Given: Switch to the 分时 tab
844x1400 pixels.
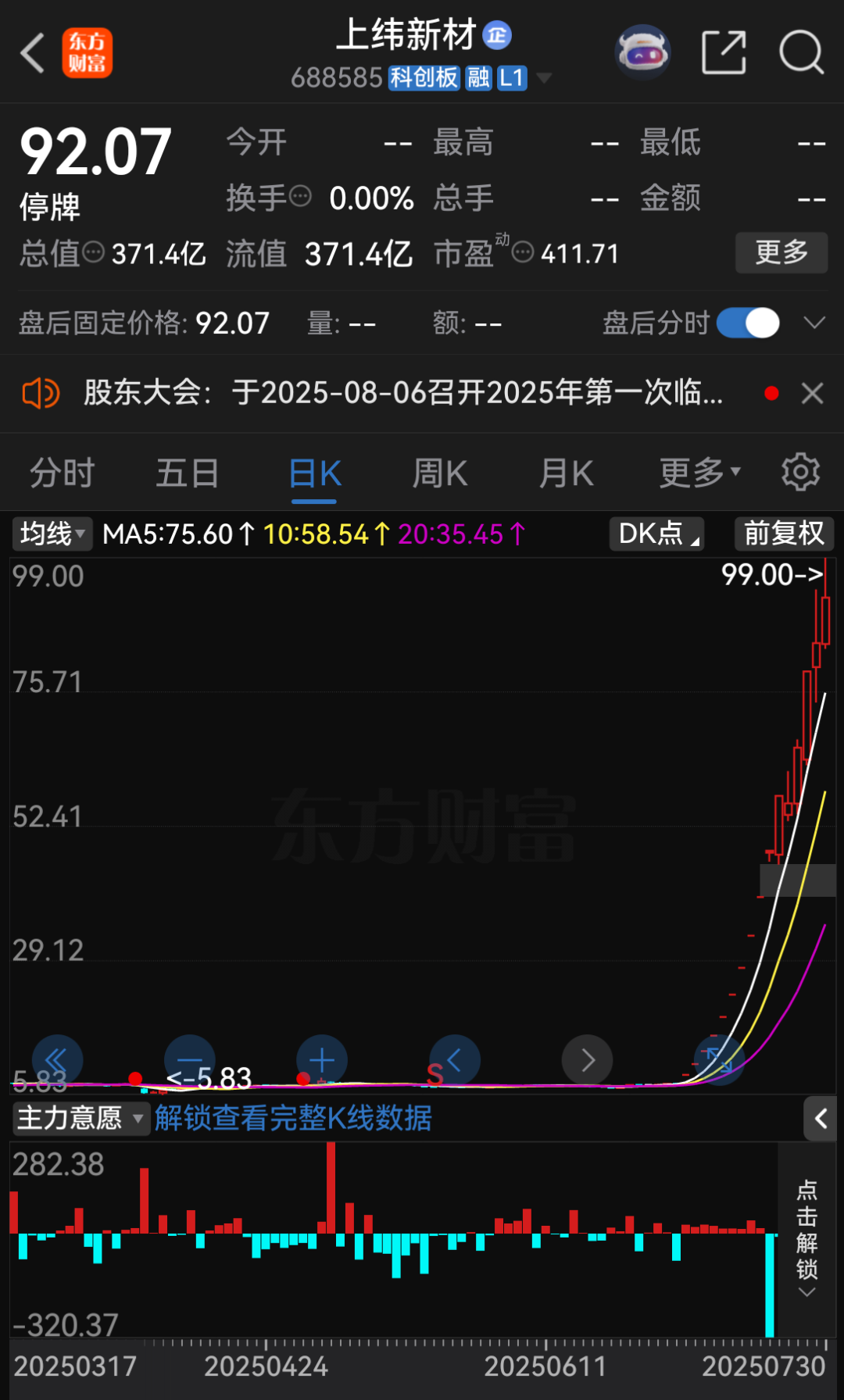Looking at the screenshot, I should tap(63, 473).
